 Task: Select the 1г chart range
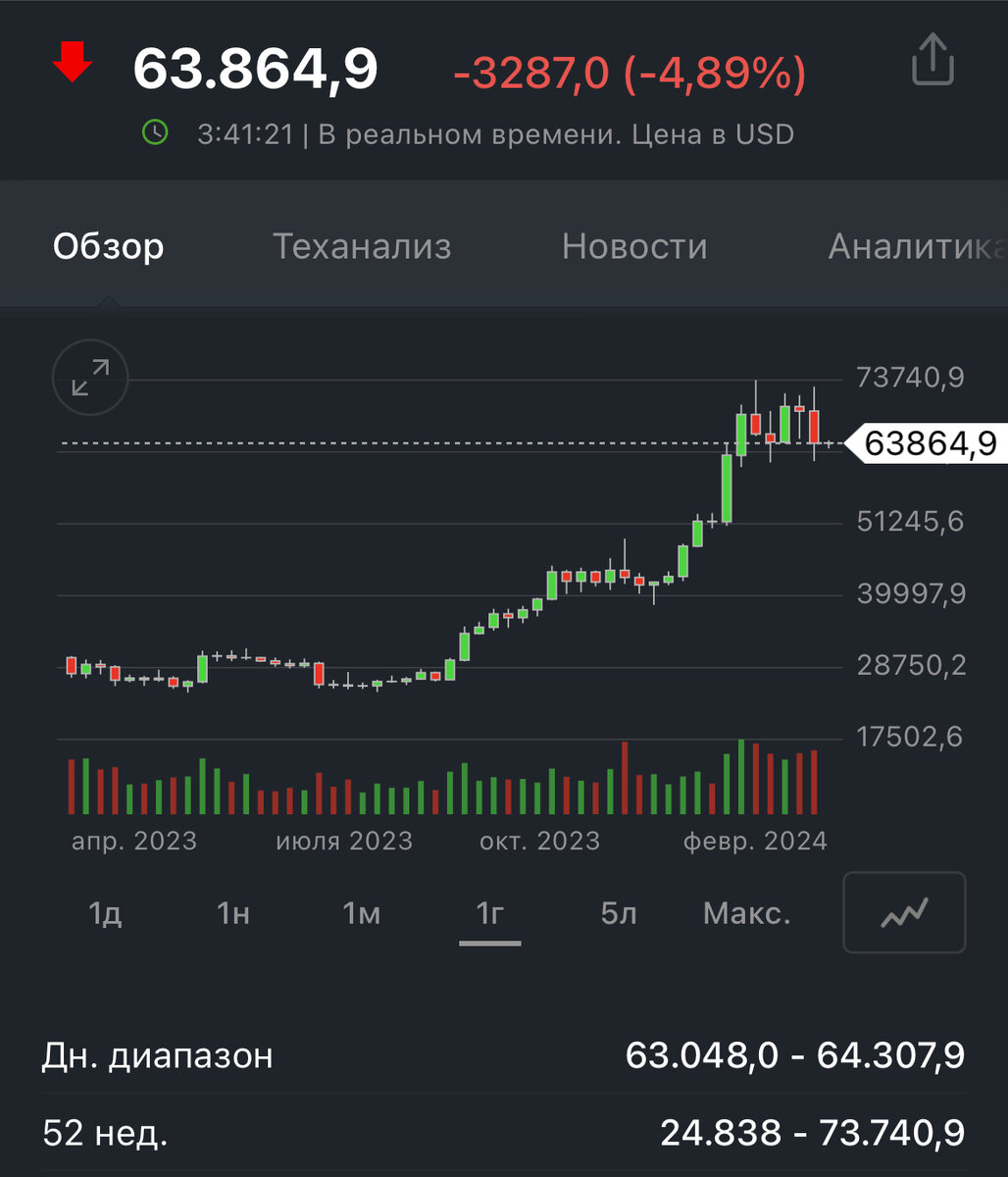[490, 914]
